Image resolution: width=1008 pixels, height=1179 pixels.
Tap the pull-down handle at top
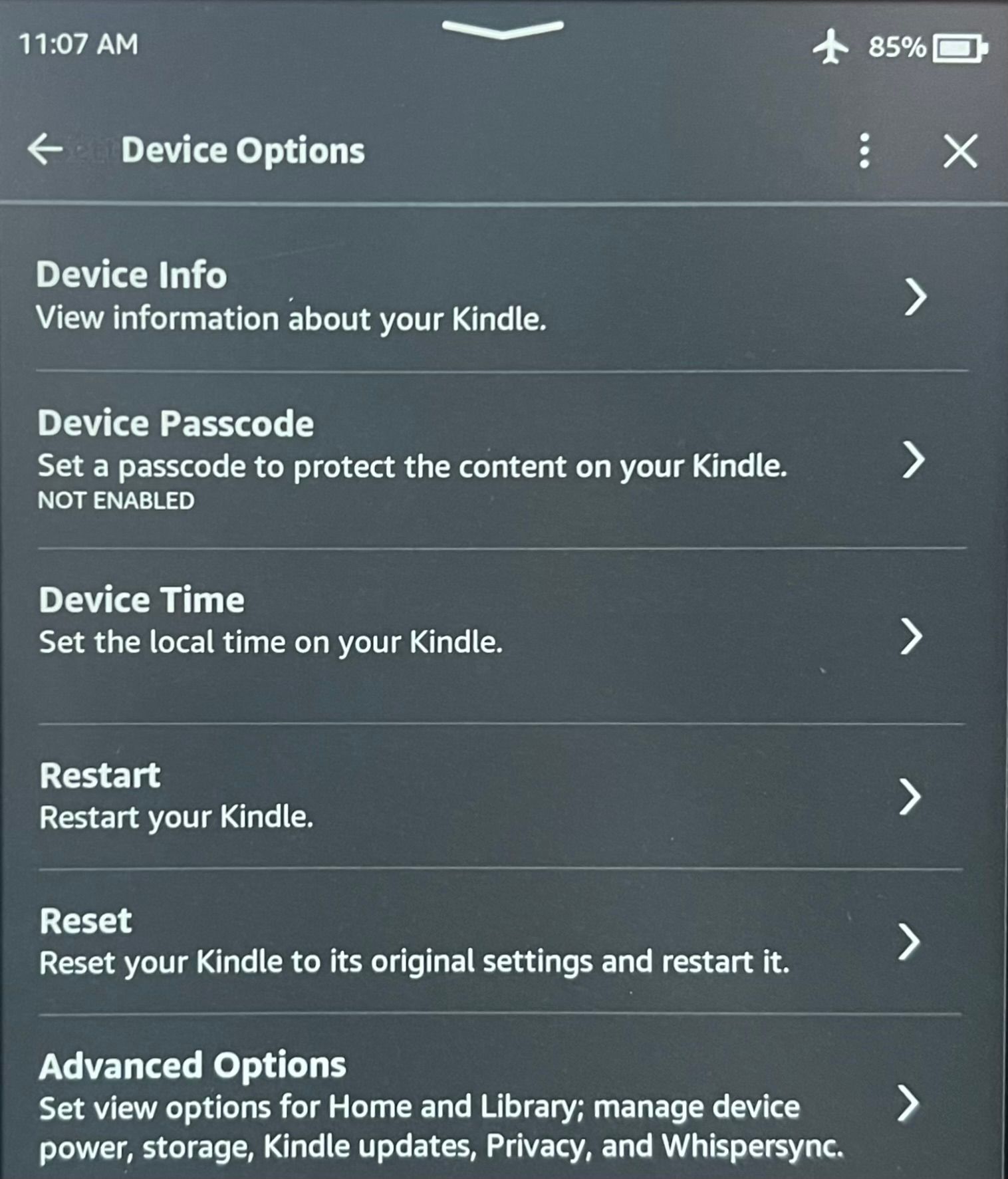[502, 30]
